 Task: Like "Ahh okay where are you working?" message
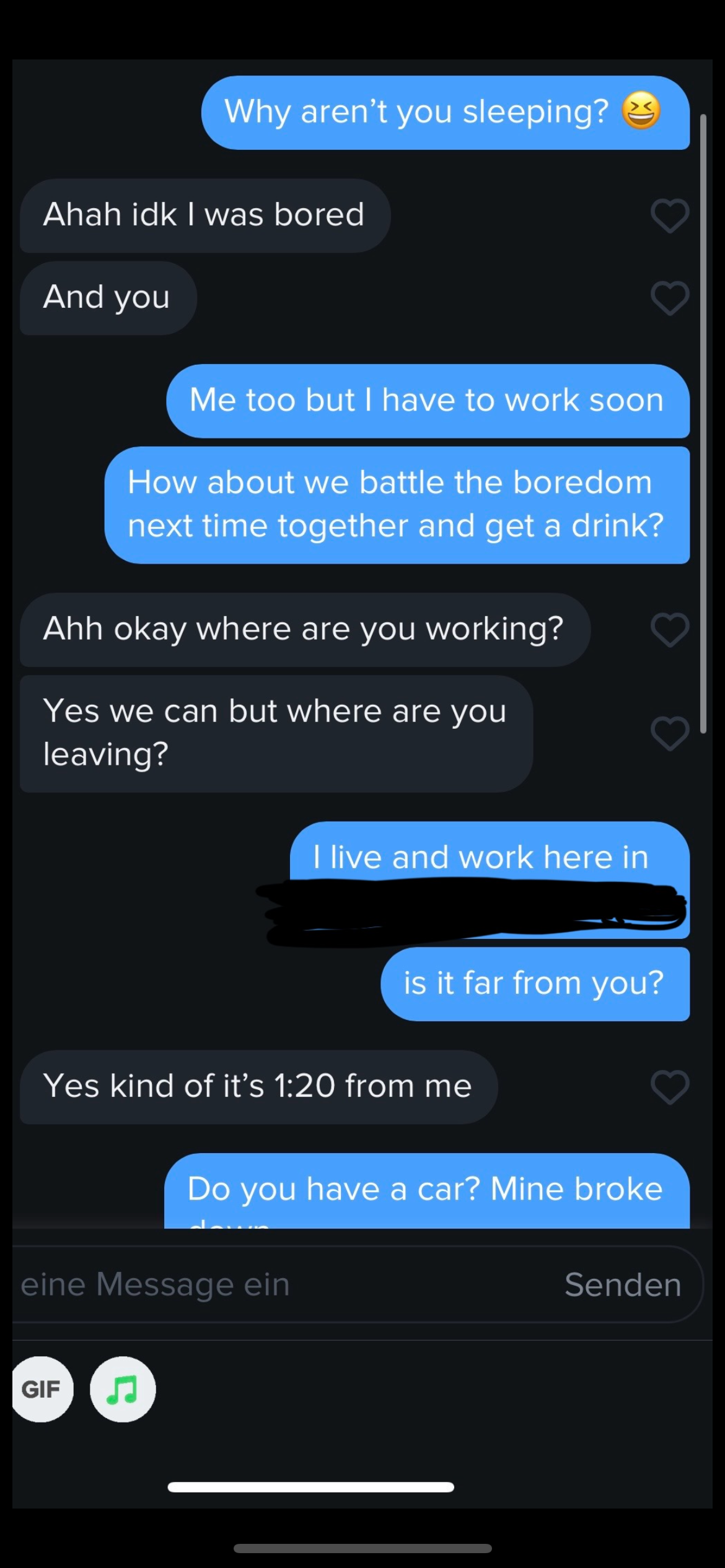669,629
